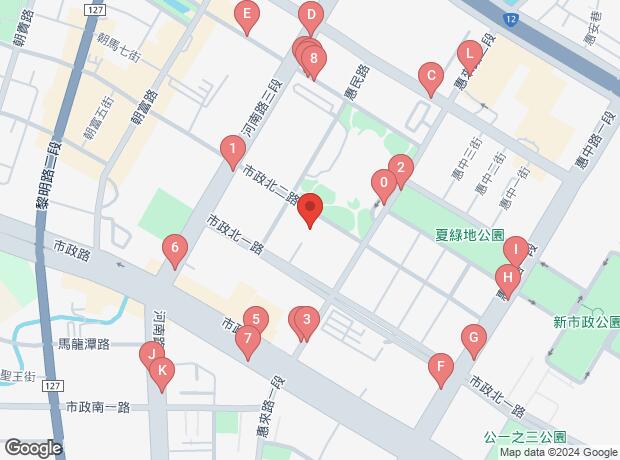Screen dimensions: 620x460
Task: Tap the pin numbered 7
Action: [247, 340]
